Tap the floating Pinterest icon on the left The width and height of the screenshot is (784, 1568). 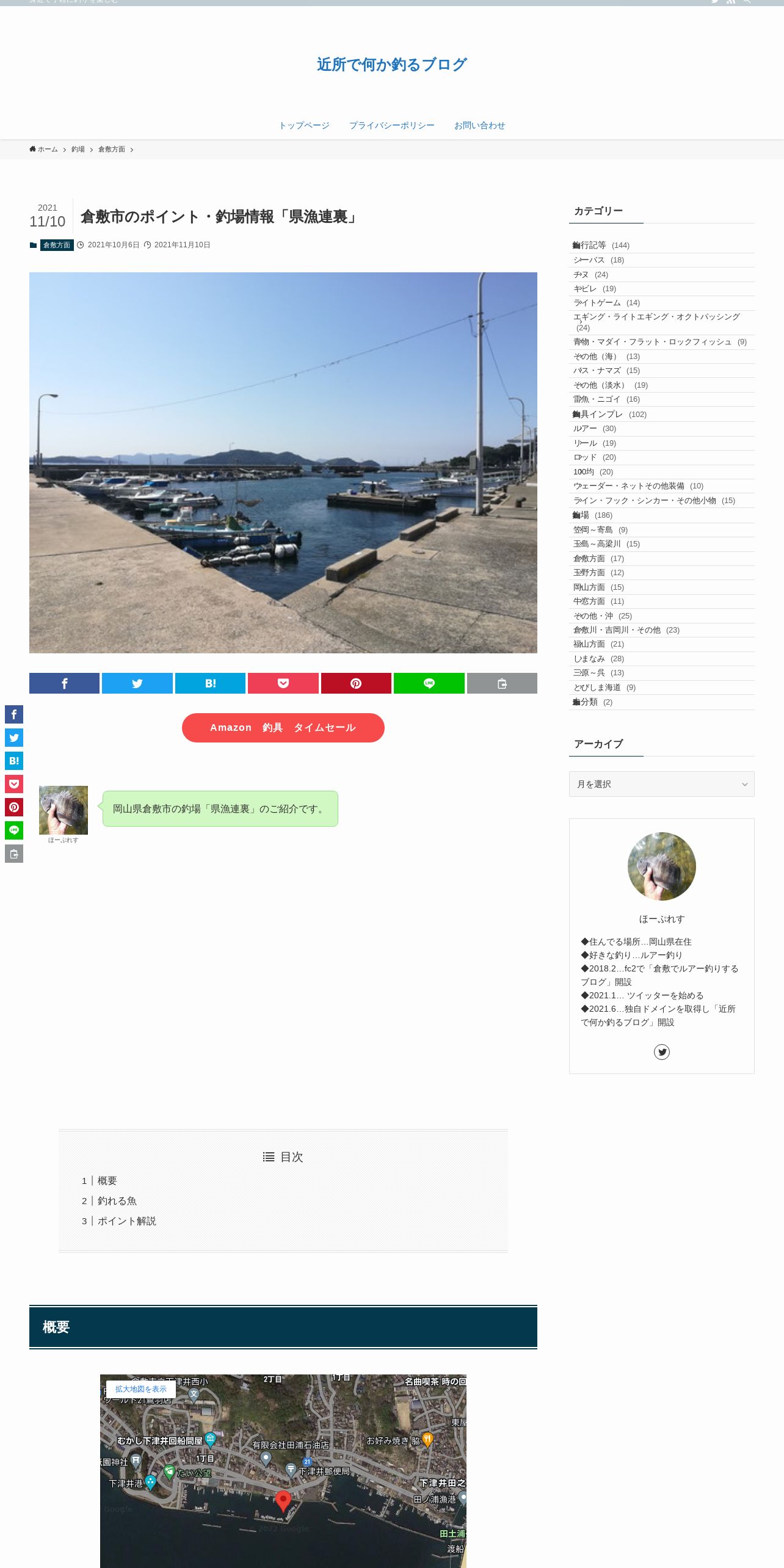point(14,807)
